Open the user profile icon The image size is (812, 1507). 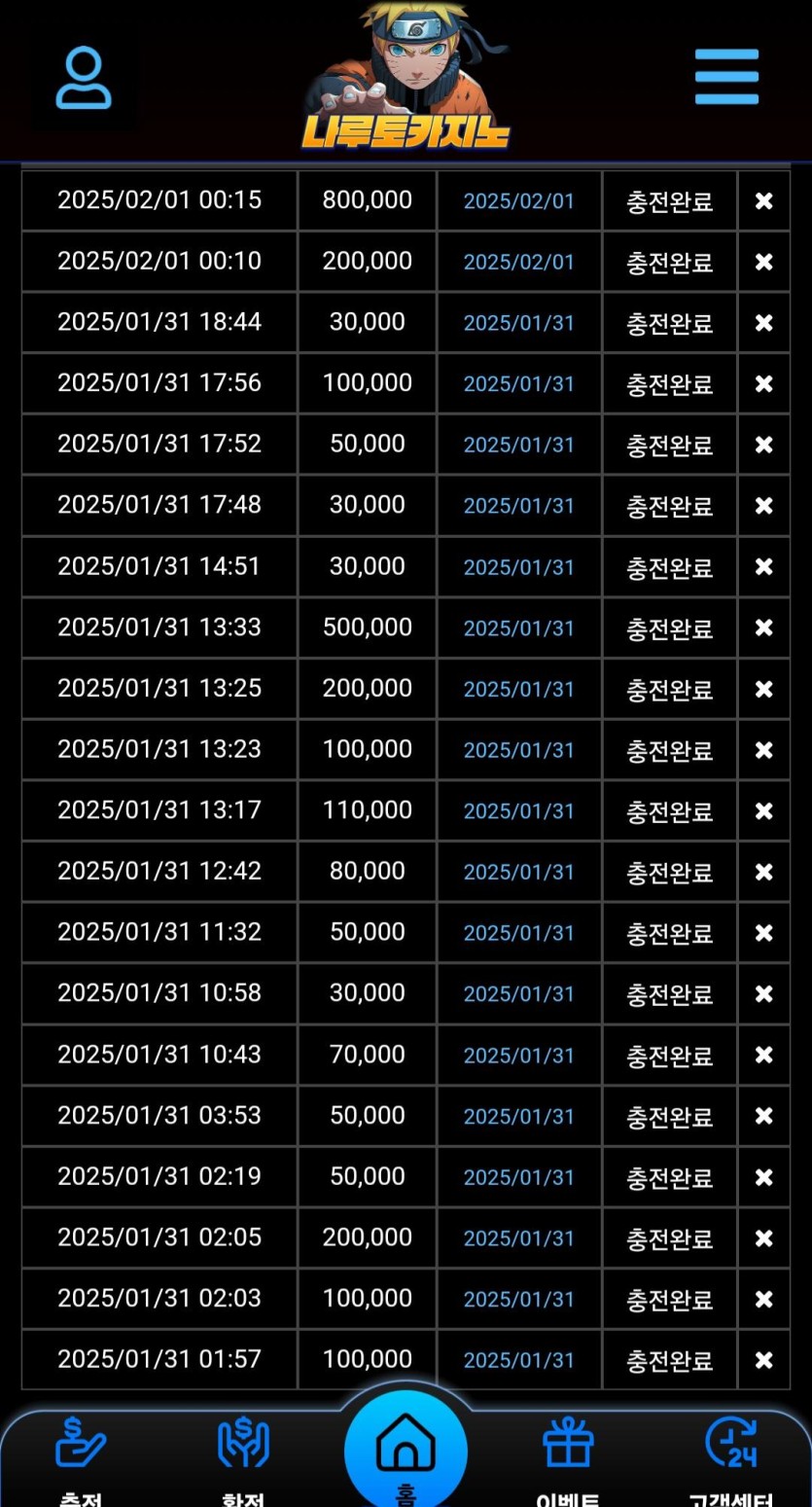(84, 79)
